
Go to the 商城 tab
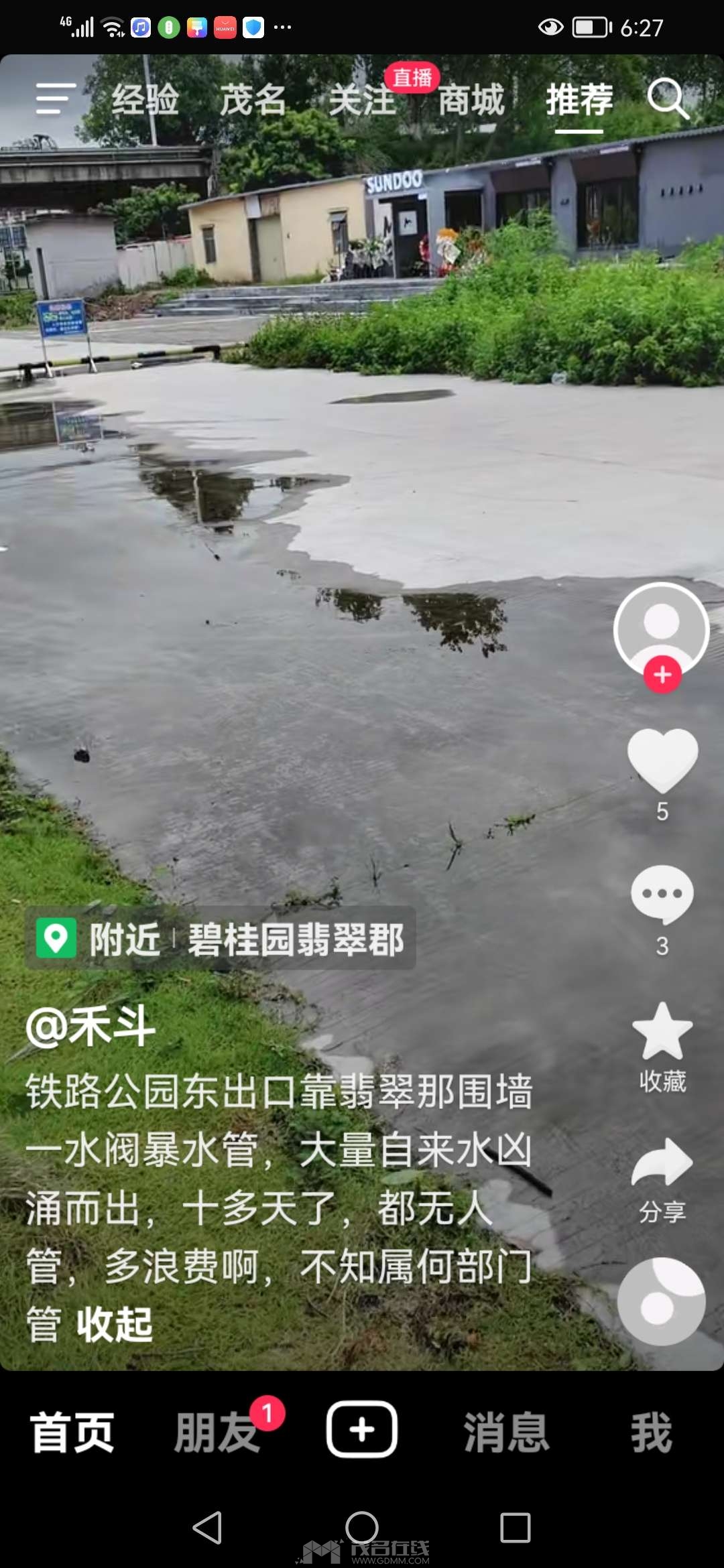(471, 100)
